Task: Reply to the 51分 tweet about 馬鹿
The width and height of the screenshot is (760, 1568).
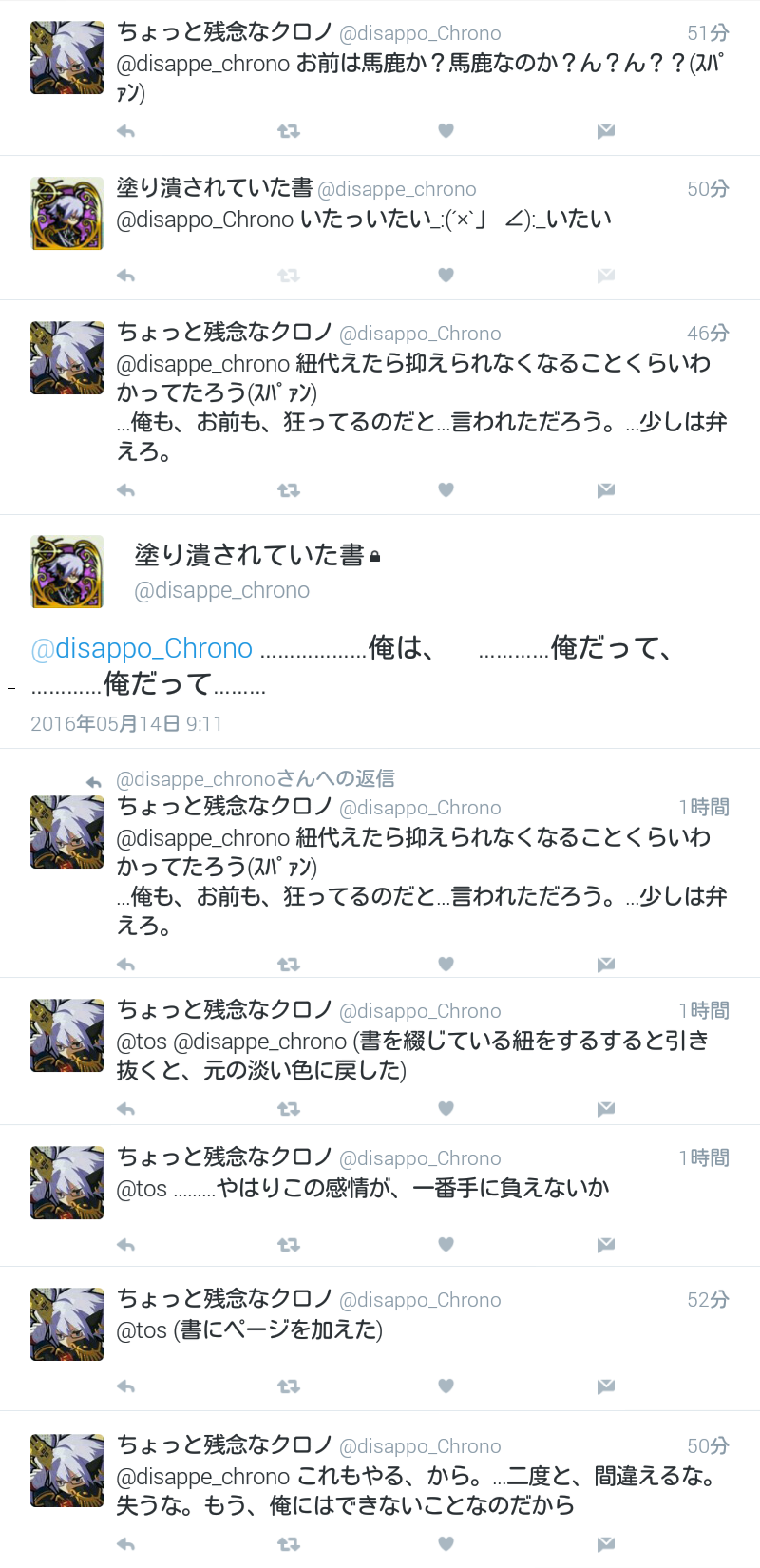Action: click(125, 131)
